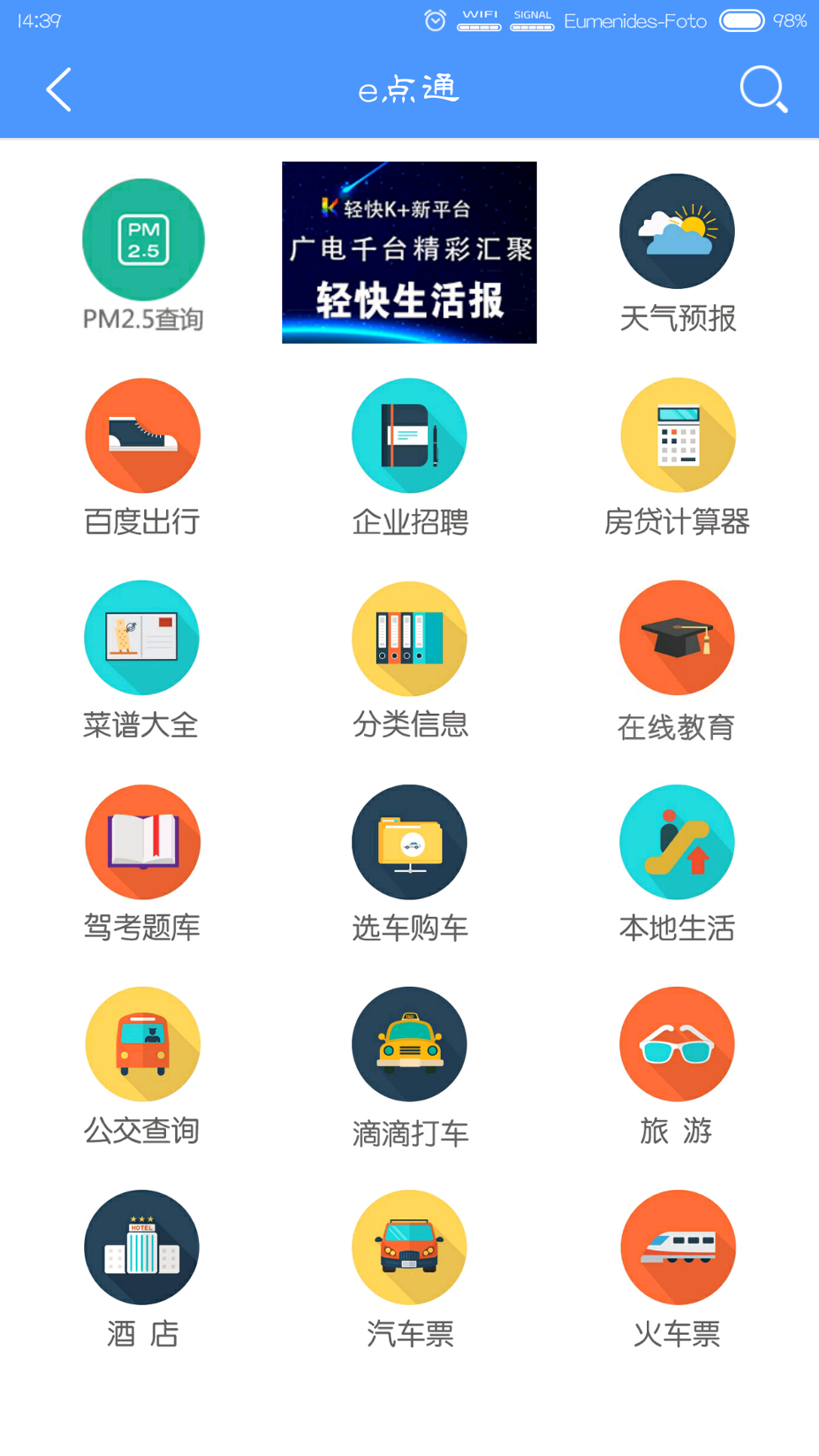The image size is (819, 1456).
Task: Open the 在线教育 online education icon
Action: (x=677, y=638)
